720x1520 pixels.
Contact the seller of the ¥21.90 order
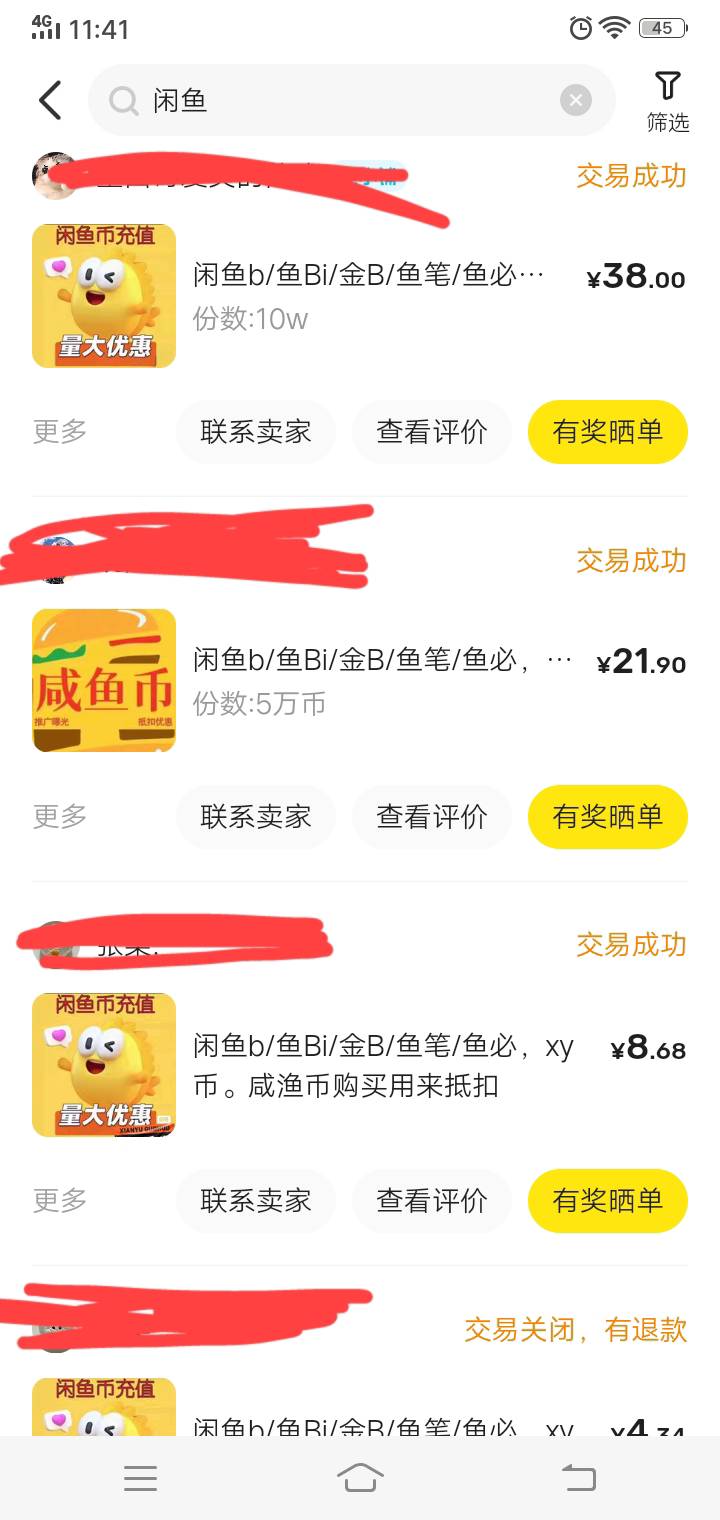[x=256, y=817]
